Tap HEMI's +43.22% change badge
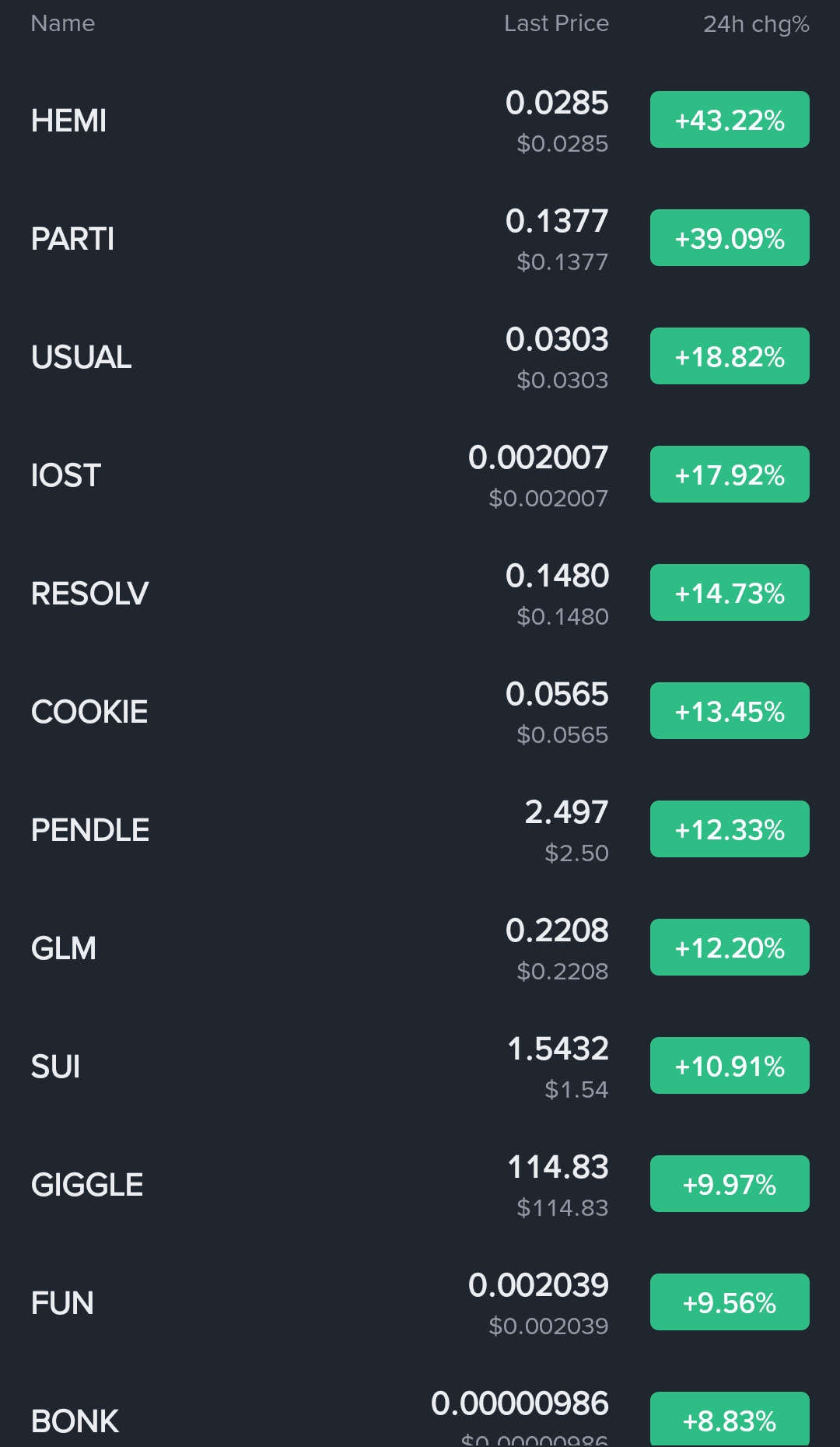The width and height of the screenshot is (840, 1447). [730, 120]
